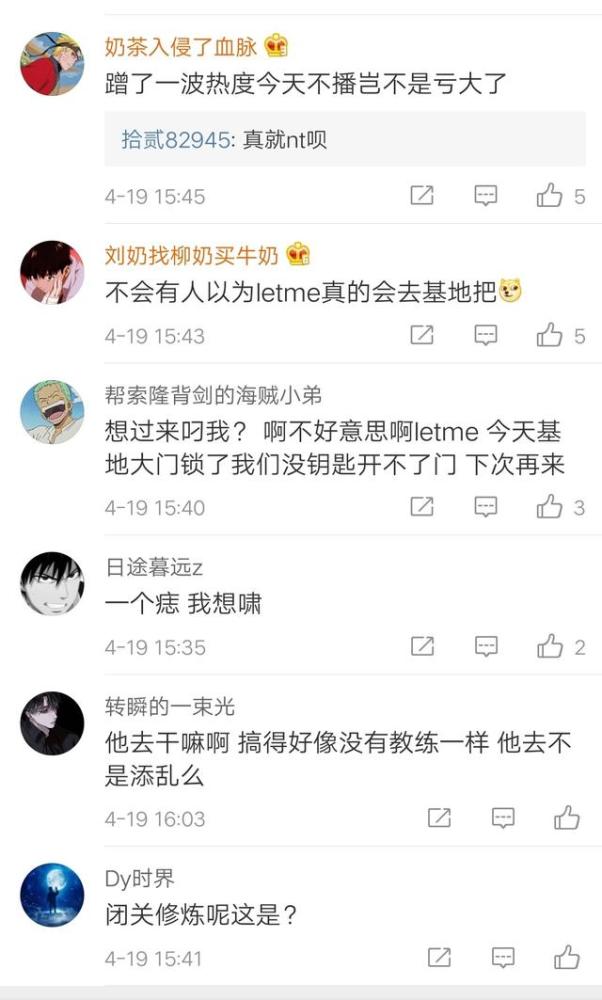Repost 转瞬的一束光's comment

pyautogui.click(x=439, y=818)
